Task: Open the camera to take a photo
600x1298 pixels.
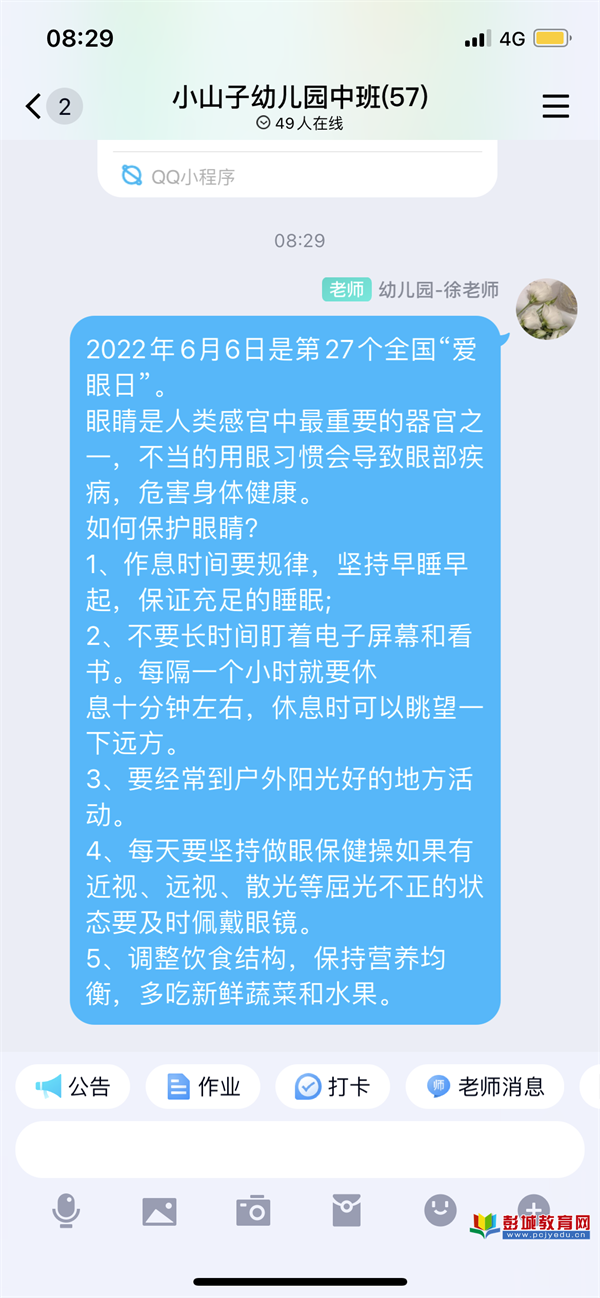Action: (253, 1211)
